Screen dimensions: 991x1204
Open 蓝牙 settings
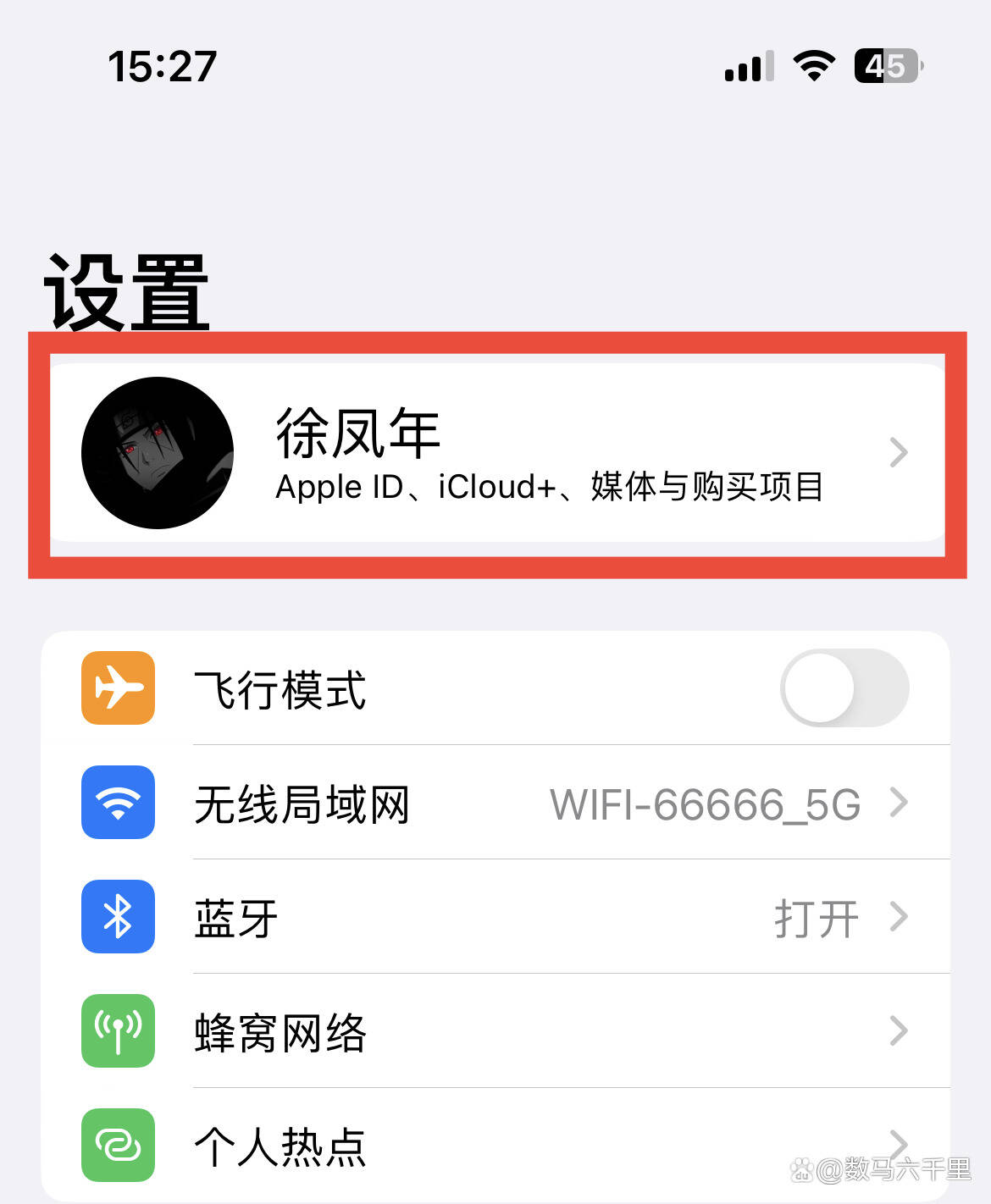coord(496,917)
